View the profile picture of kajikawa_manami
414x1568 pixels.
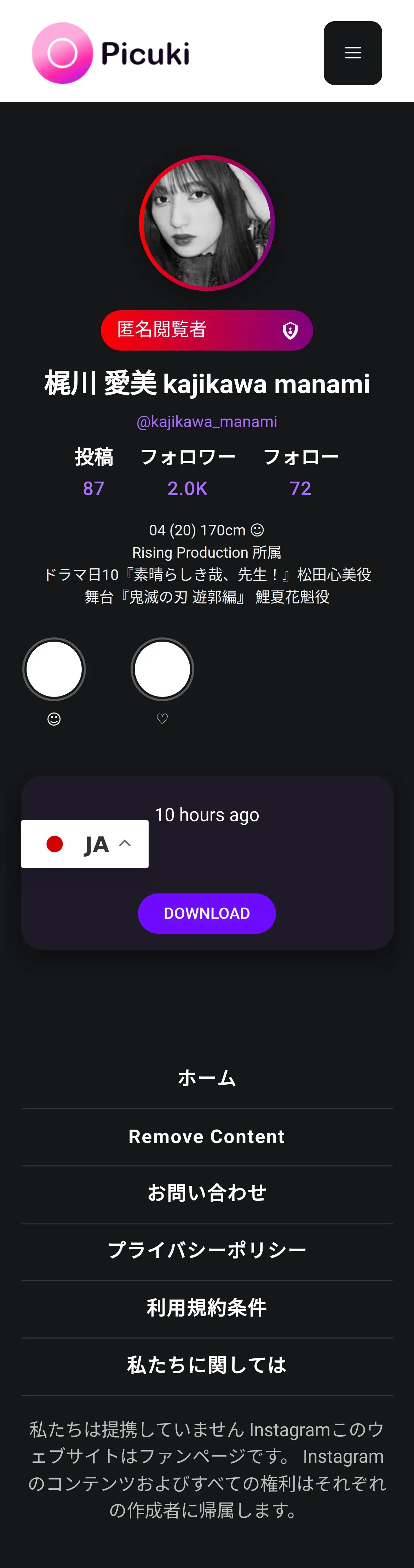click(x=207, y=223)
